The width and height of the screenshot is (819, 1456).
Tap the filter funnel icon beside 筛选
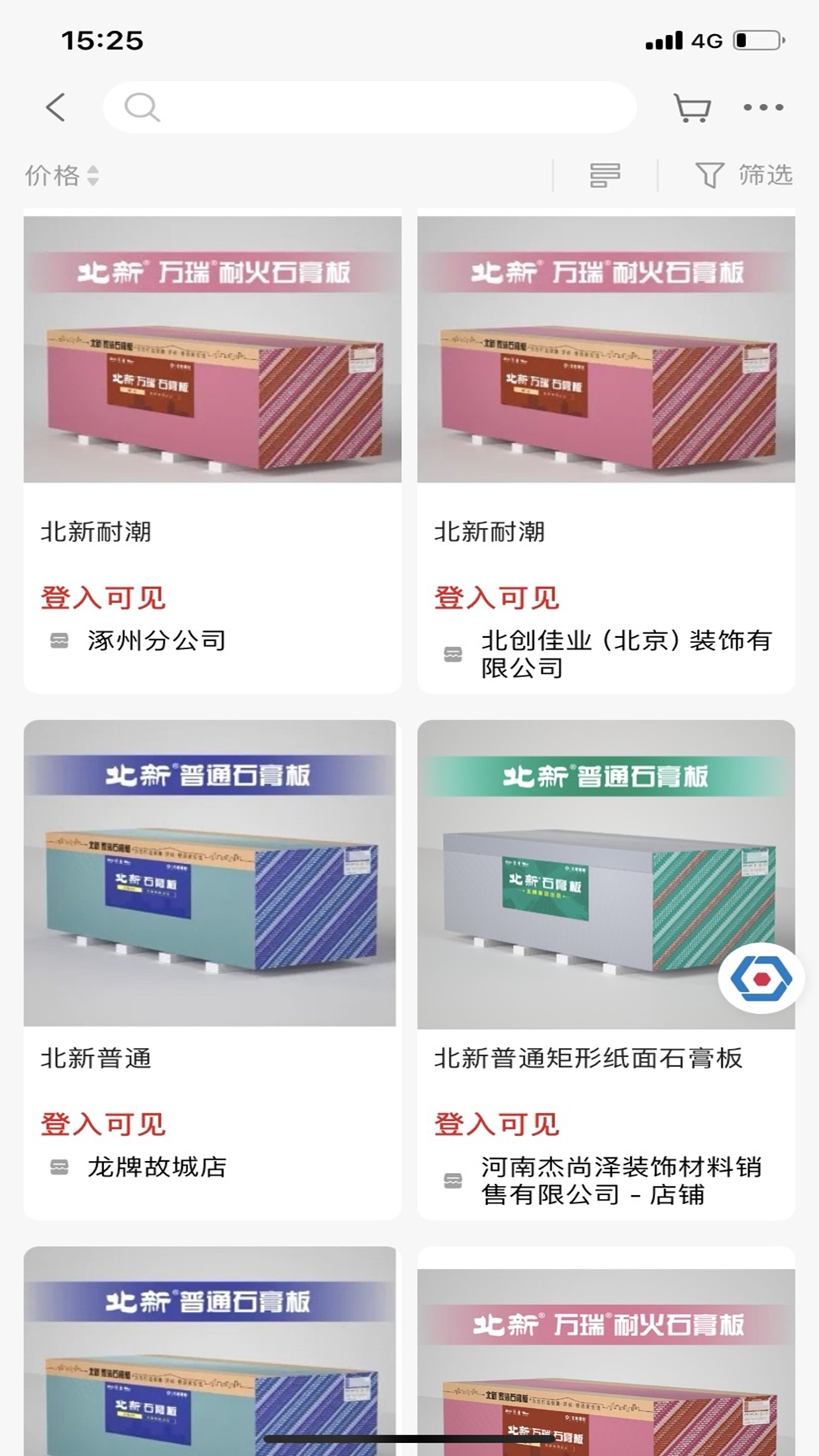(711, 175)
